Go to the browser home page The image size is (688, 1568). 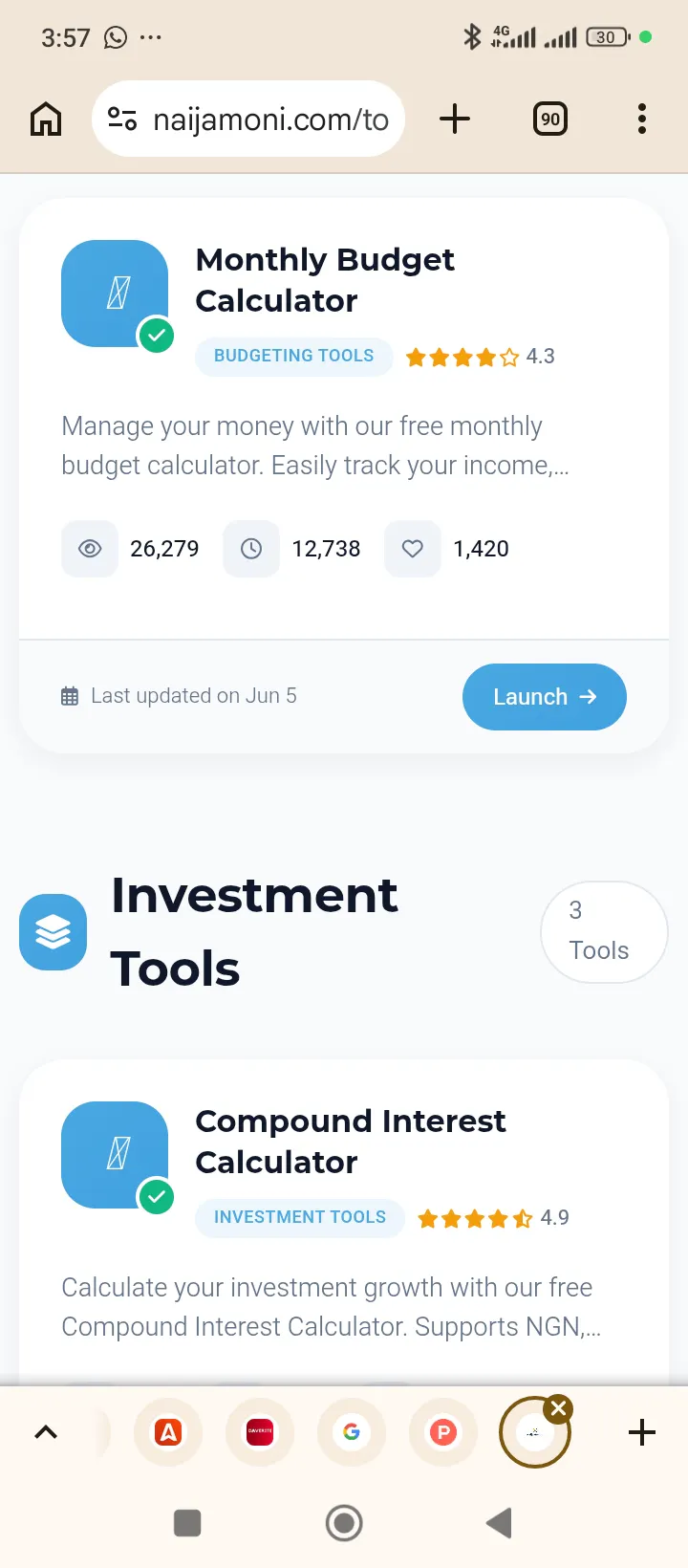[46, 120]
